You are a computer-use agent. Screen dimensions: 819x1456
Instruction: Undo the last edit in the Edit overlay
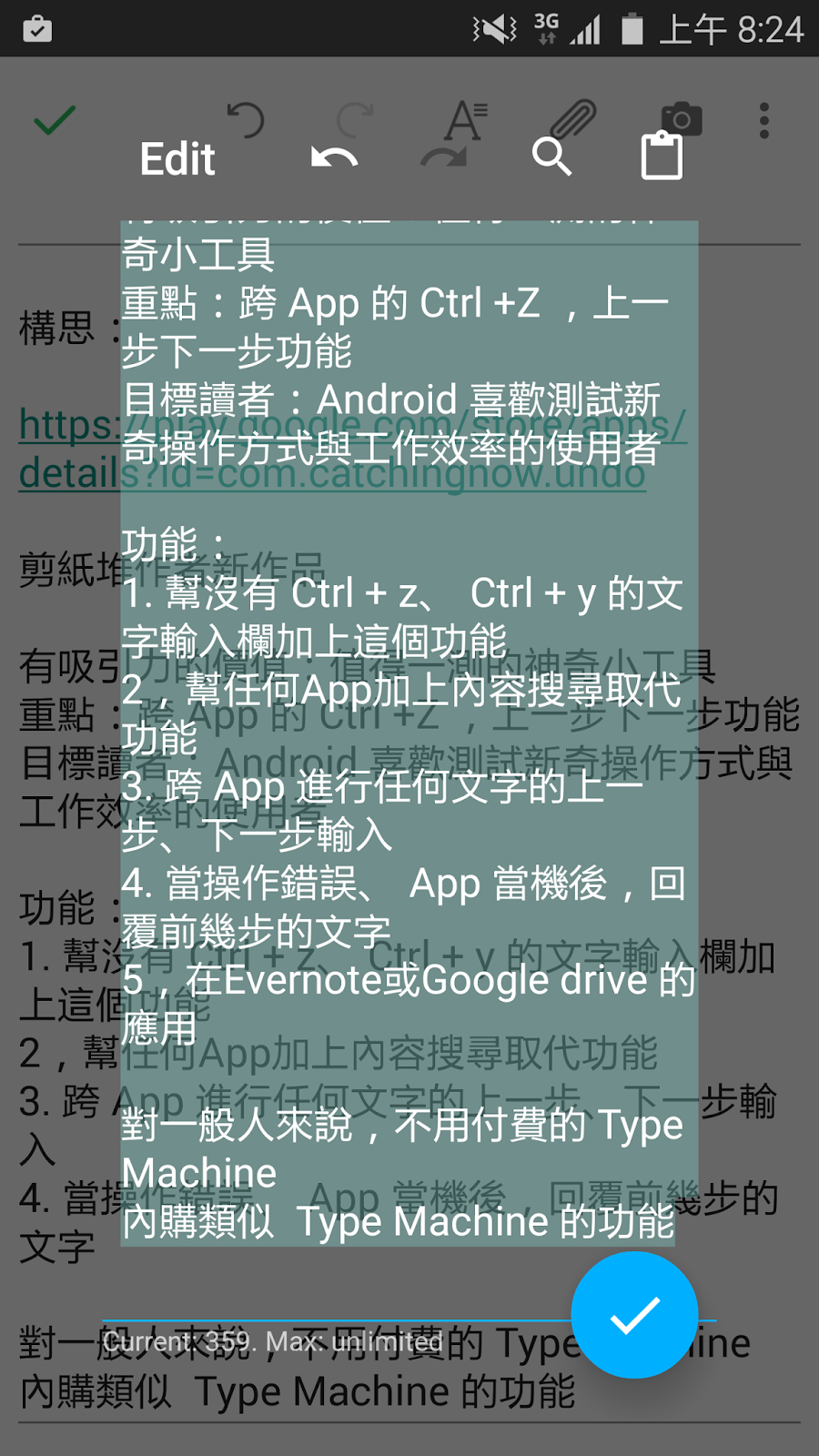pyautogui.click(x=334, y=158)
